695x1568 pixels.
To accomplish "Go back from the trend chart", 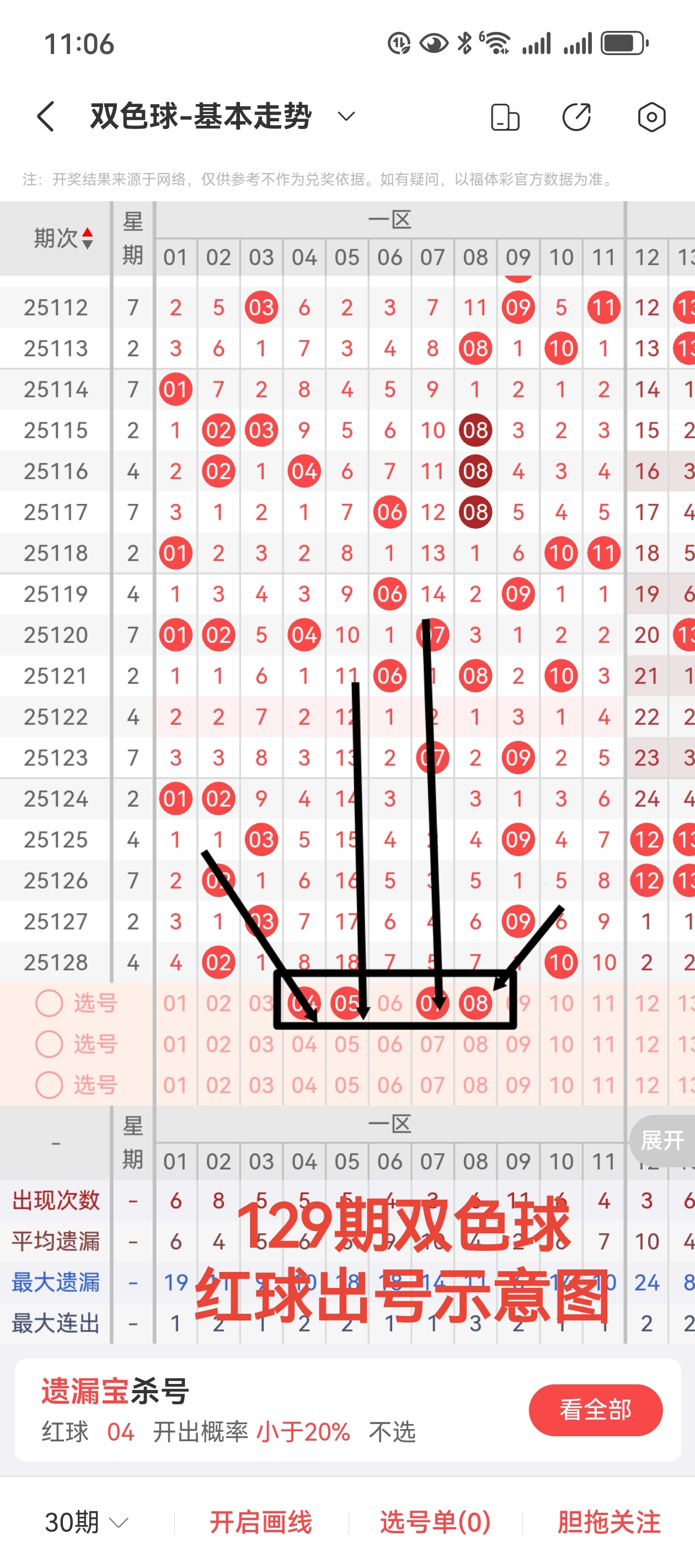I will pos(46,116).
